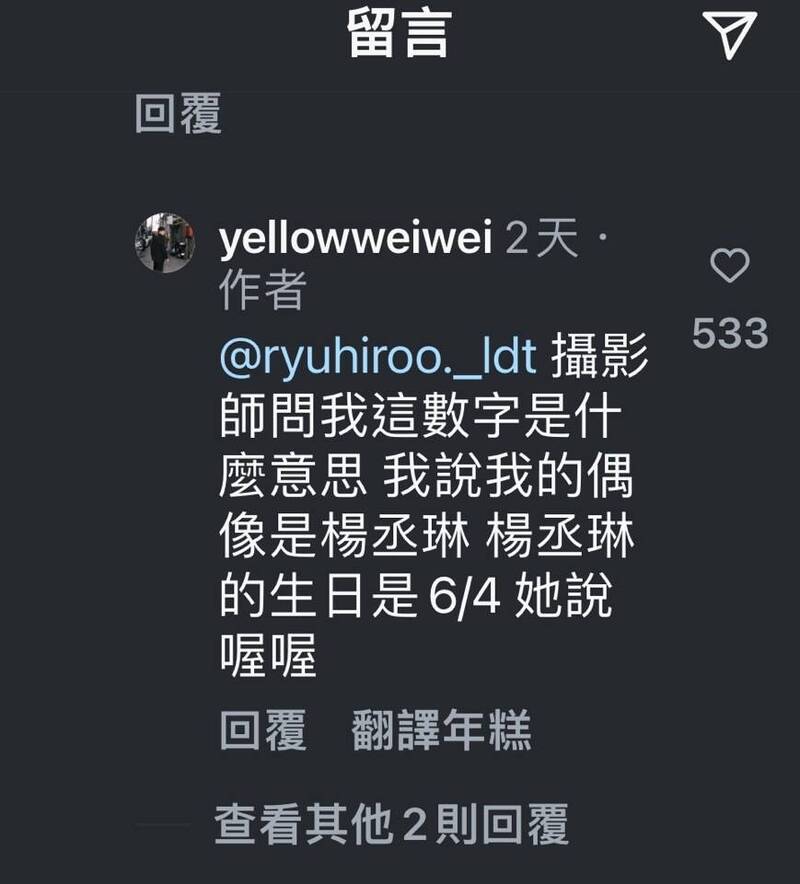The height and width of the screenshot is (884, 800).
Task: Expand 查看其他2則回覆
Action: [x=391, y=826]
